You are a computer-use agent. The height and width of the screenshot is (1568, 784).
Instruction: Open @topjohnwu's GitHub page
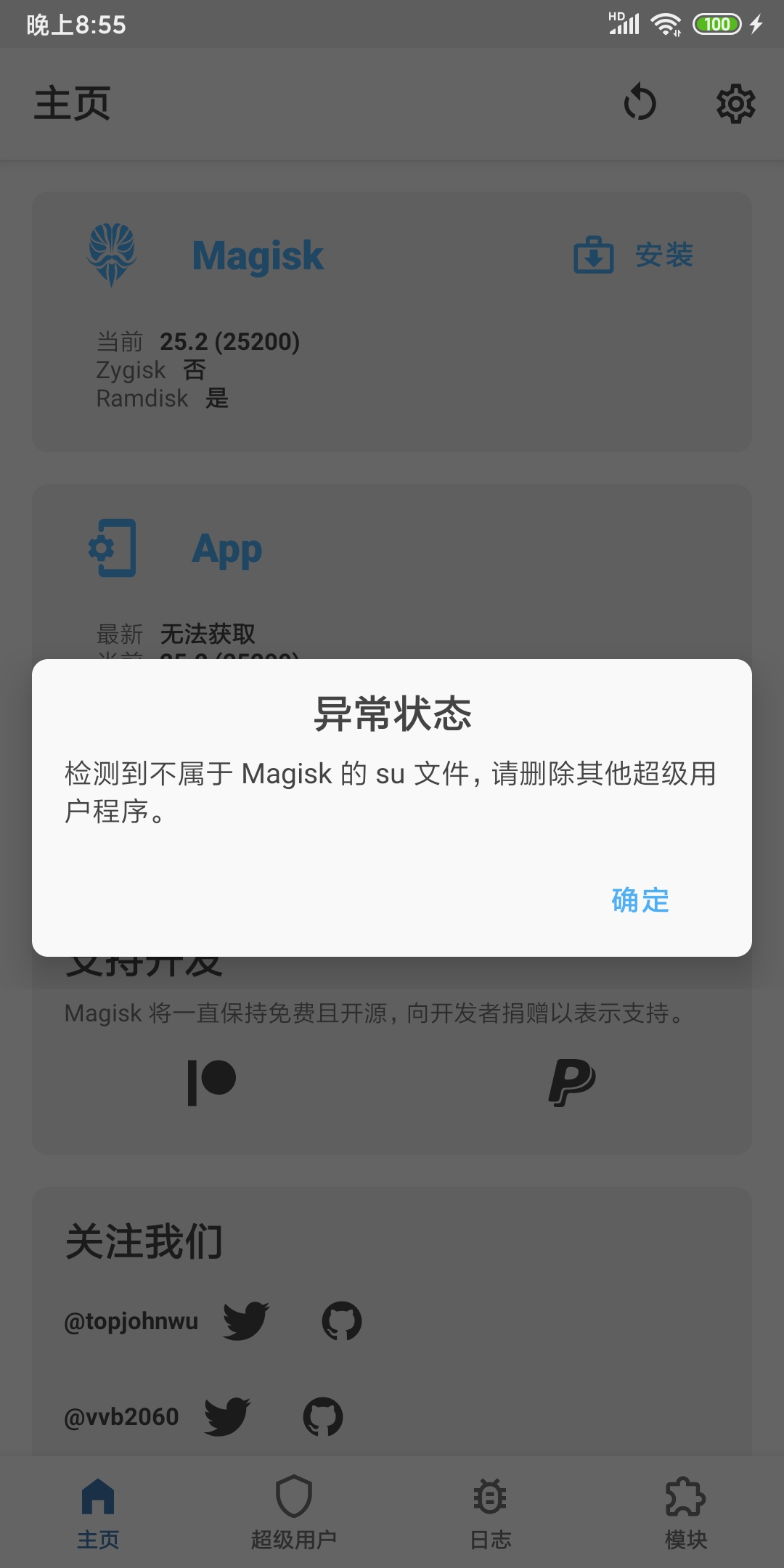[342, 1320]
